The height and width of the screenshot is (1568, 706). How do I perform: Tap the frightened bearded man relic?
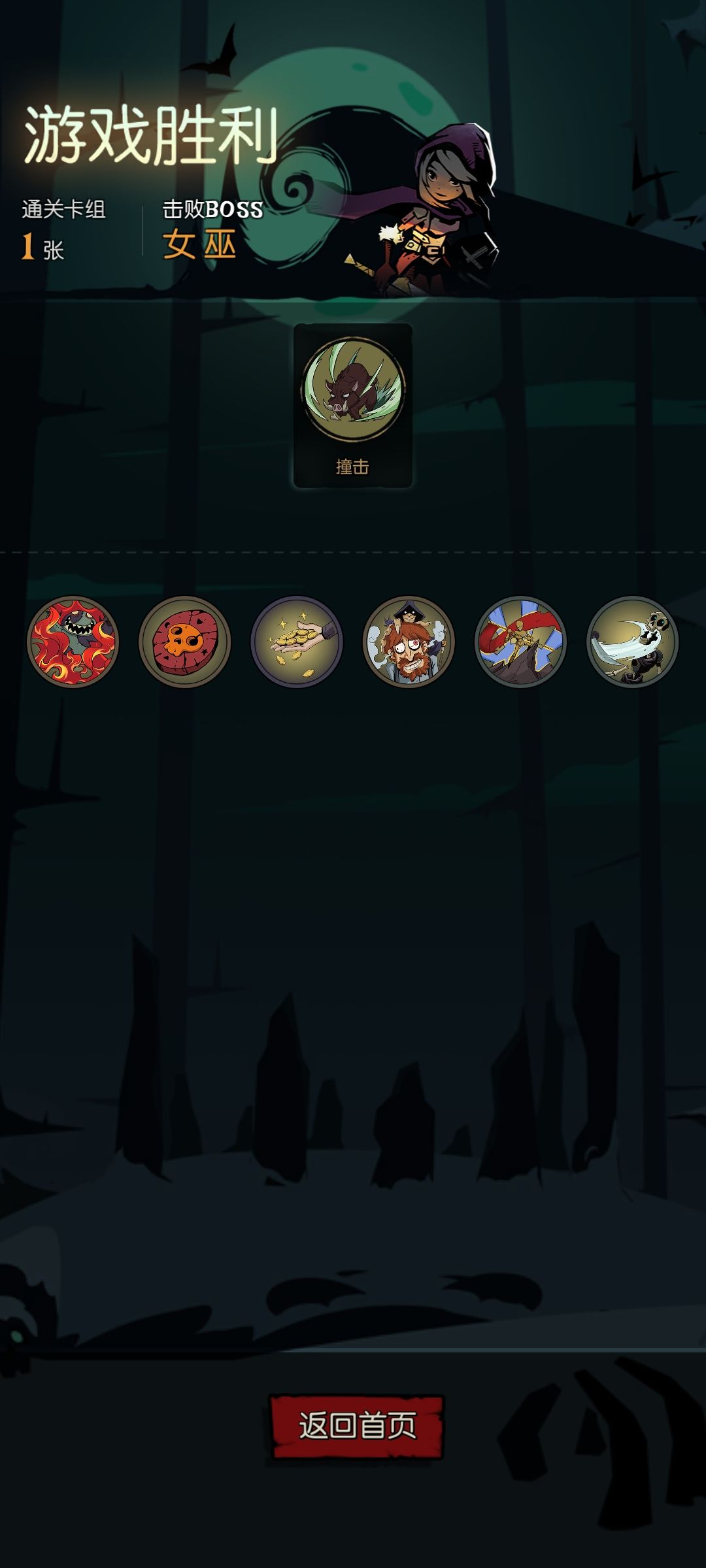click(x=409, y=642)
